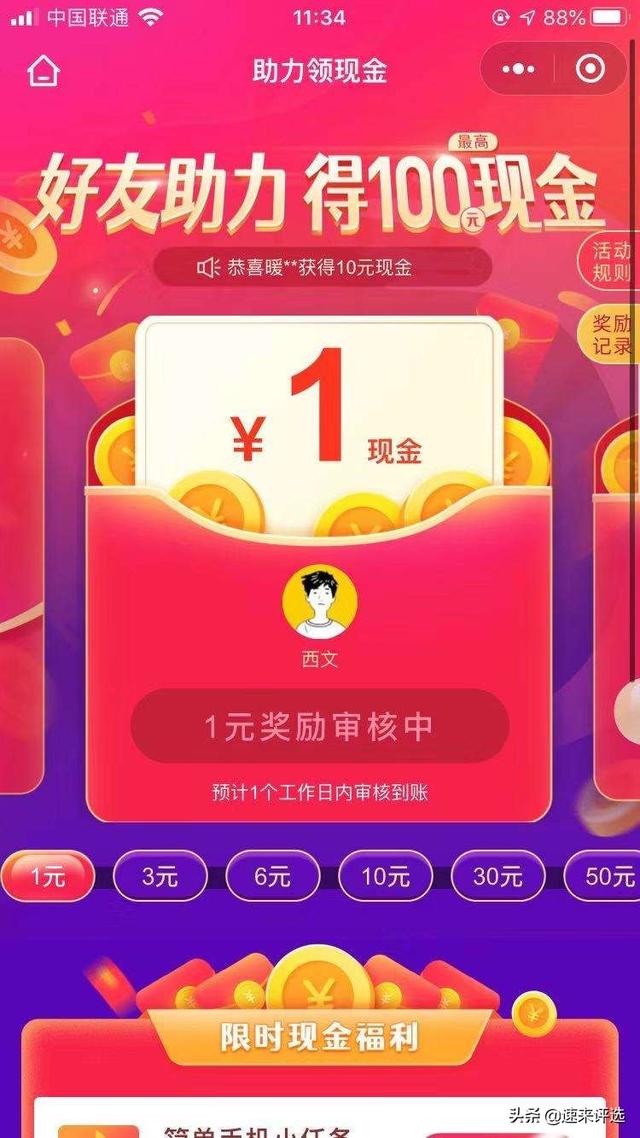Select the 1元 reward tier
The height and width of the screenshot is (1138, 640).
pyautogui.click(x=47, y=877)
